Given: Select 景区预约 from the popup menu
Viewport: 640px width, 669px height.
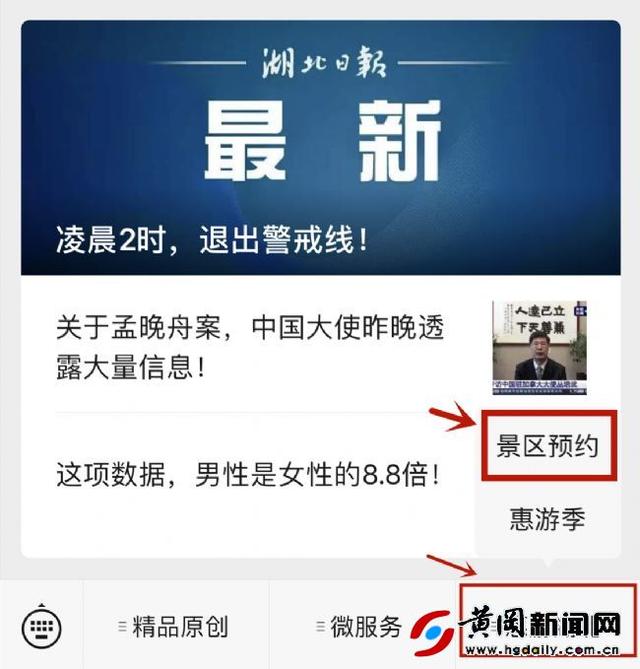Looking at the screenshot, I should point(547,446).
